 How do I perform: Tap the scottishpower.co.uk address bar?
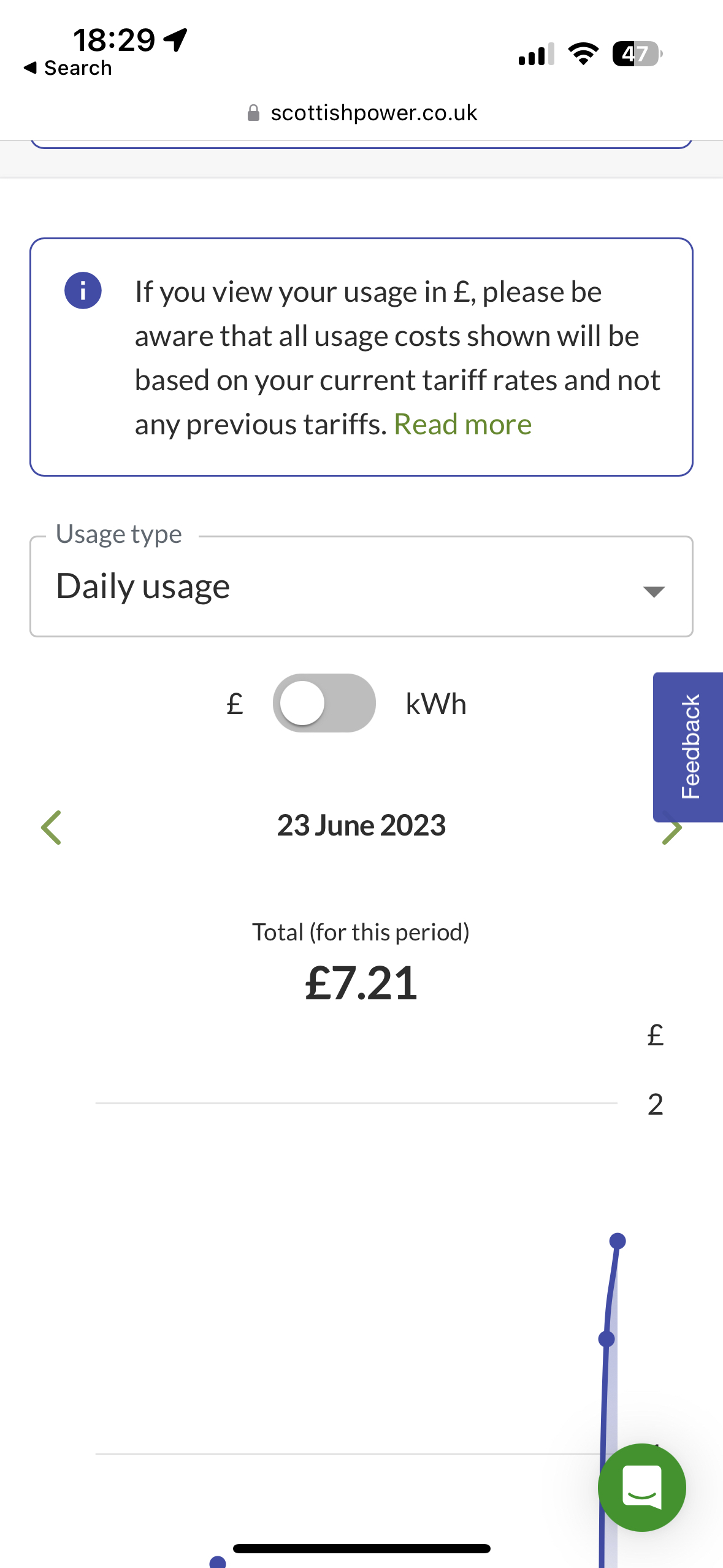(362, 113)
